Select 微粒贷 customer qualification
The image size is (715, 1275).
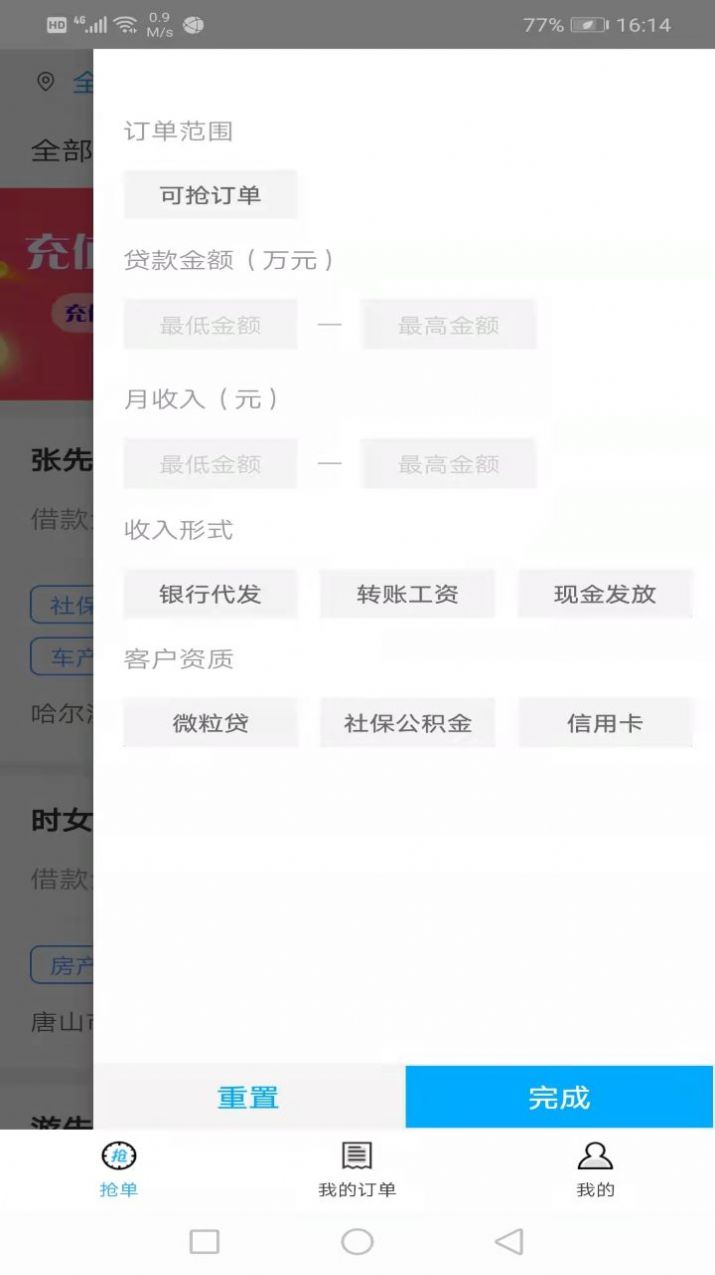210,723
